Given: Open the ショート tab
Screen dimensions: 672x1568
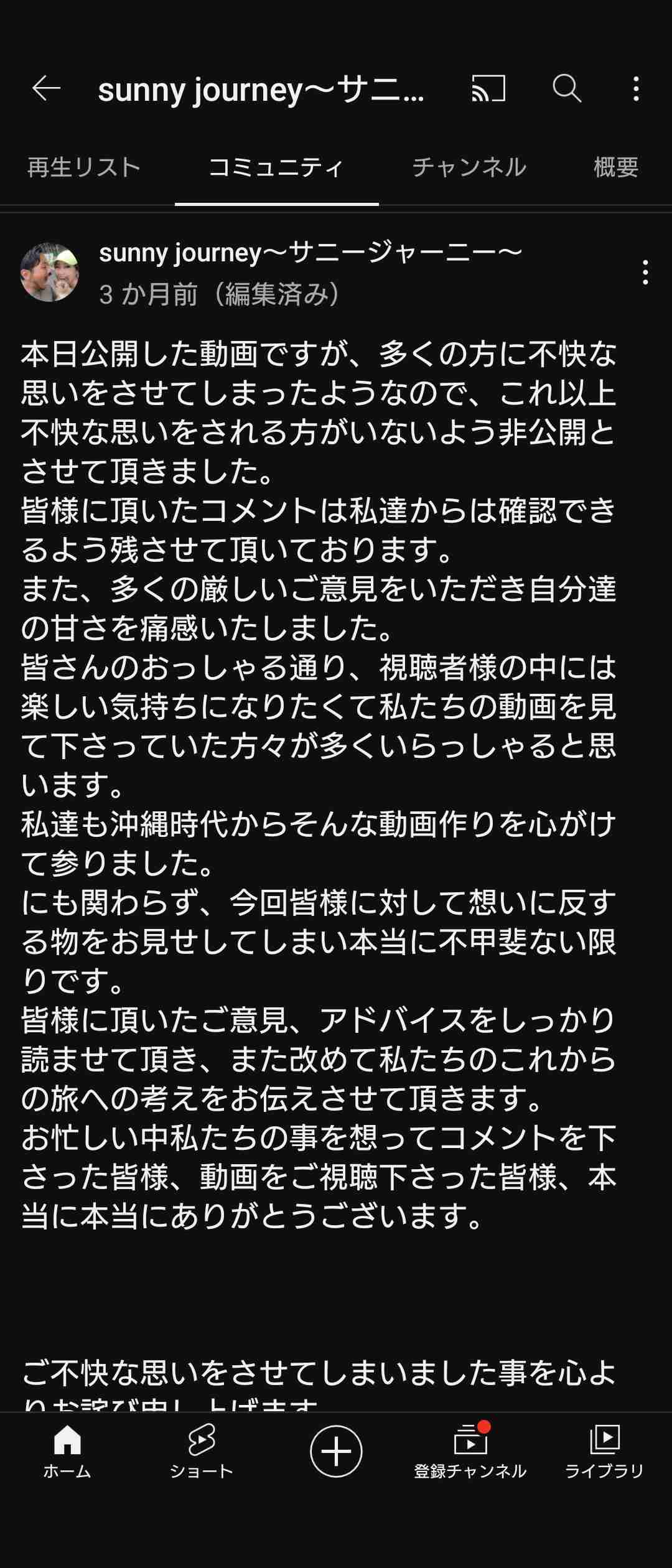Looking at the screenshot, I should [x=201, y=1452].
